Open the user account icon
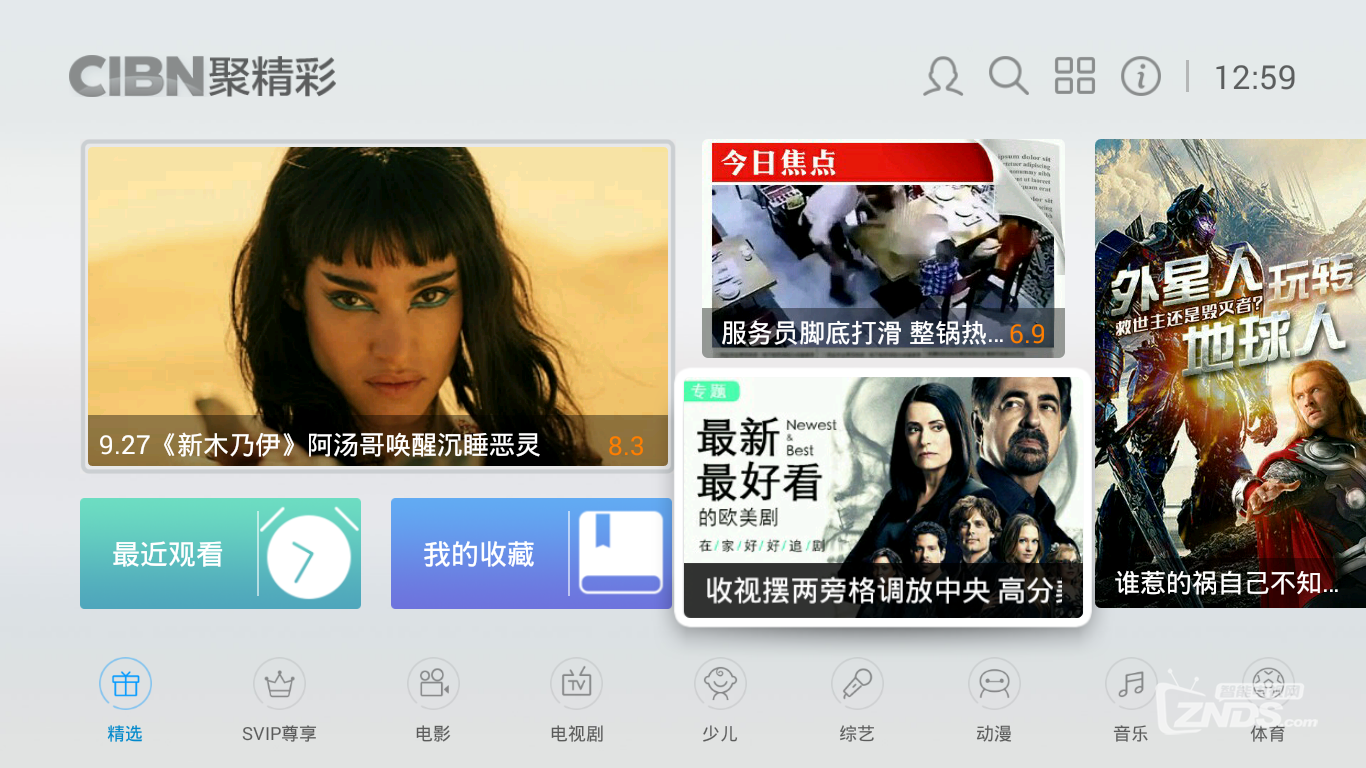The image size is (1366, 768). point(942,77)
